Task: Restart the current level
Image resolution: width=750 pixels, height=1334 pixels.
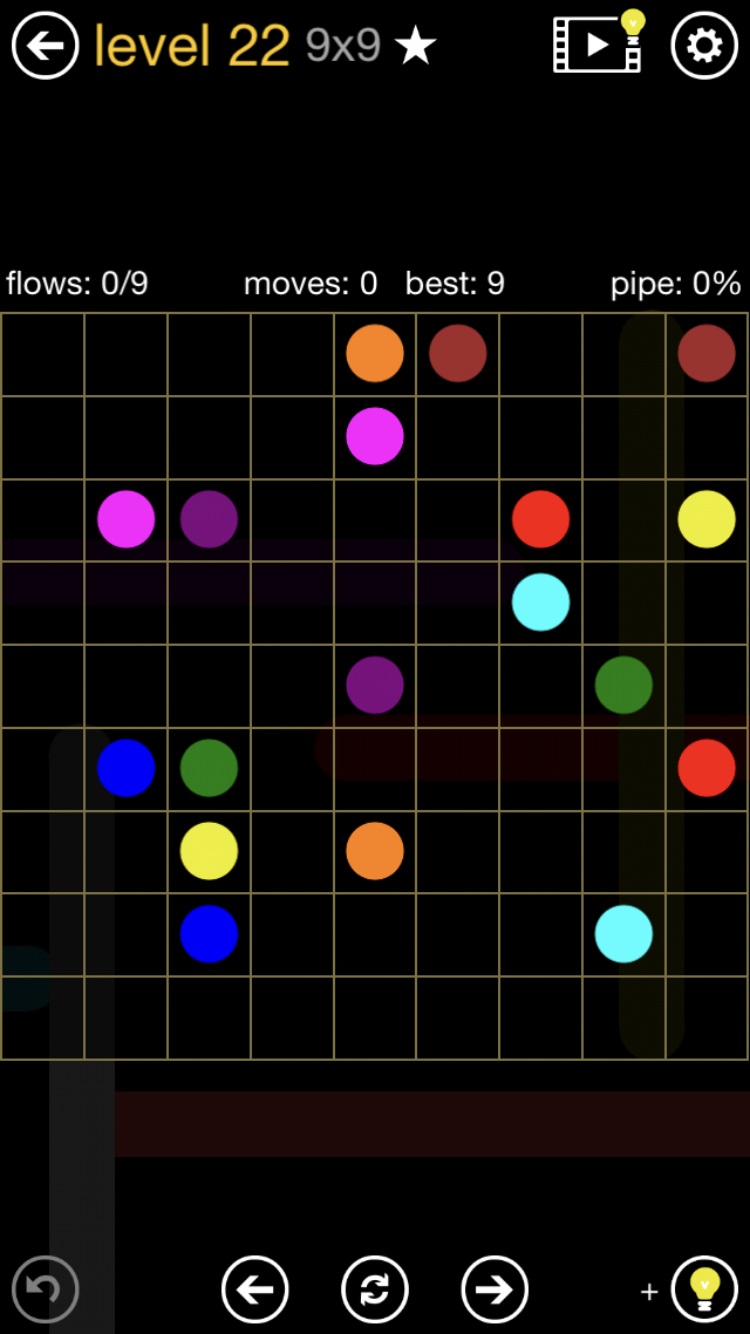Action: (375, 1290)
